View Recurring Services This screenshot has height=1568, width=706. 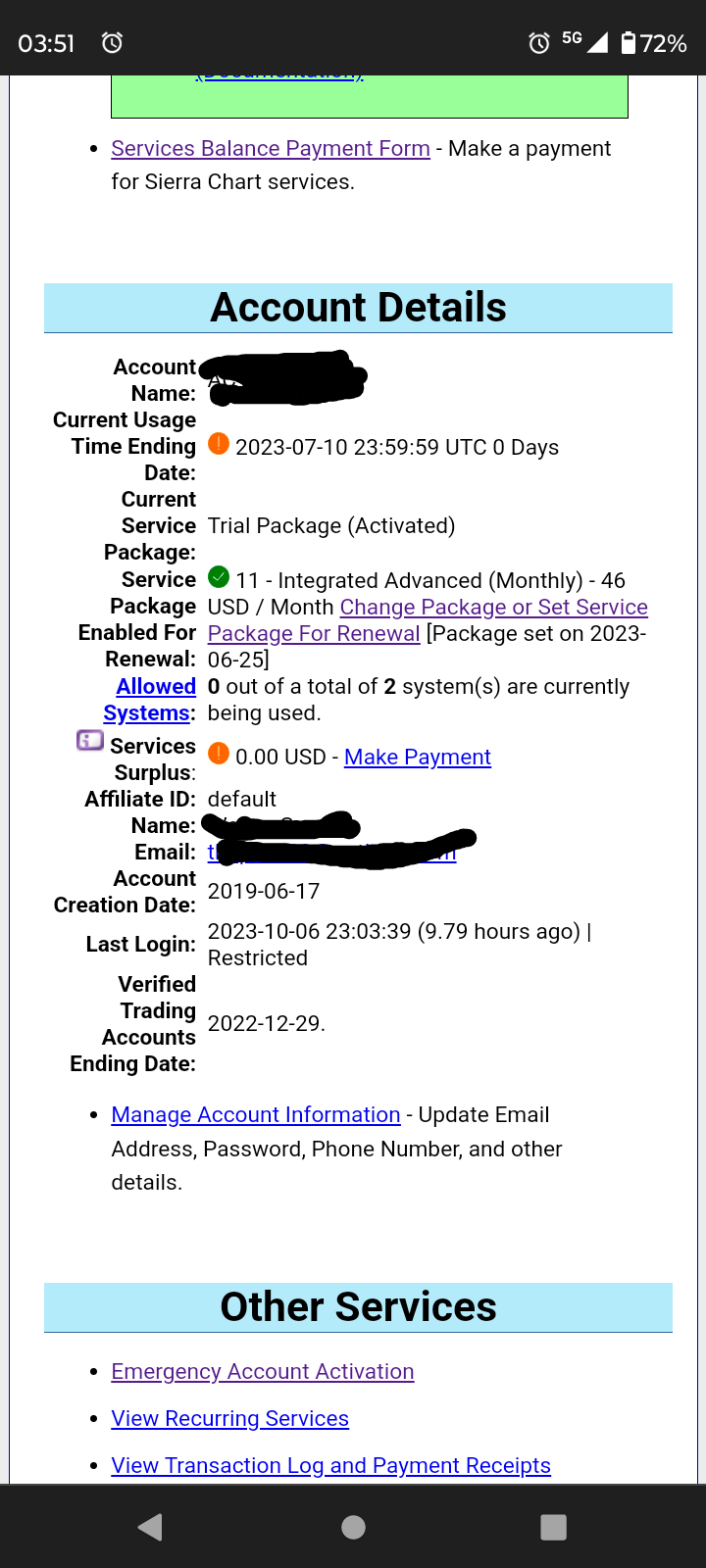click(230, 1419)
